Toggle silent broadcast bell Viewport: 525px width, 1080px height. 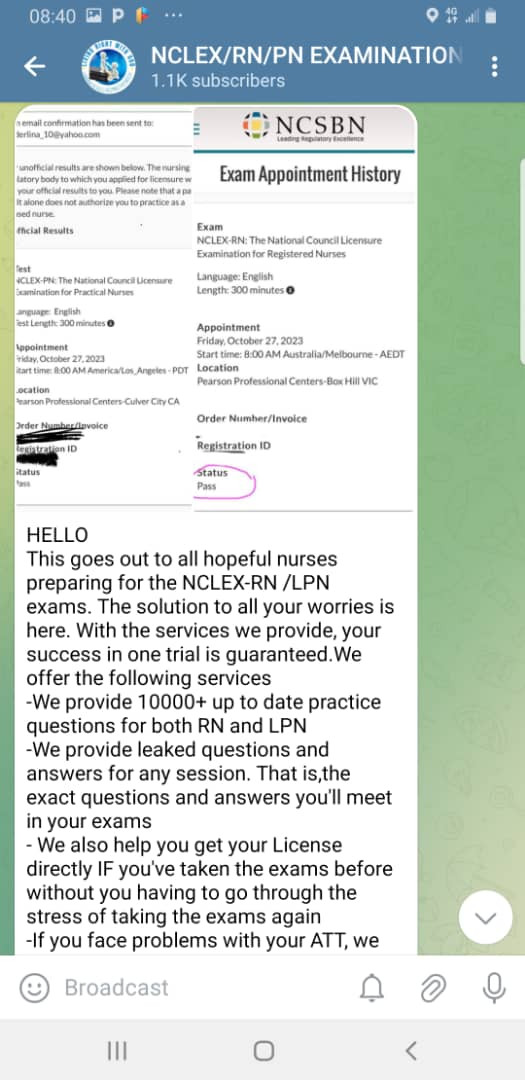[372, 988]
